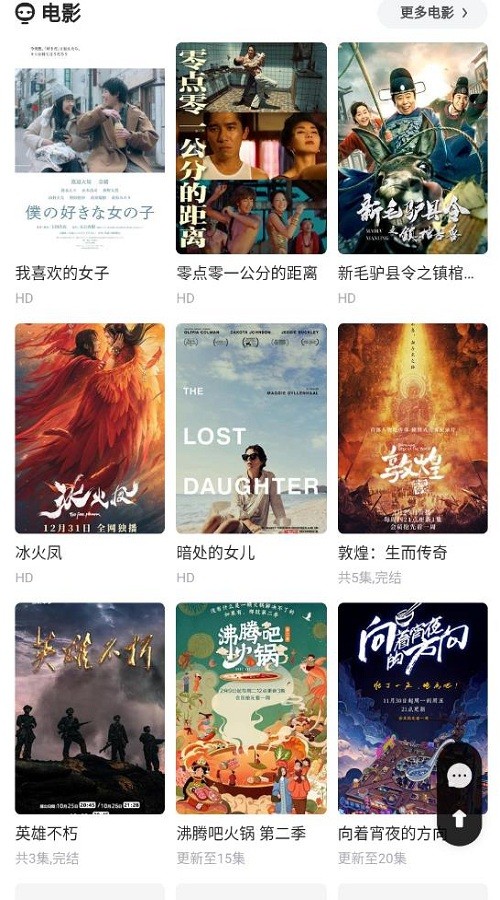Select the 新毛驴县令之镇棺 movie poster
This screenshot has width=500, height=900.
413,148
